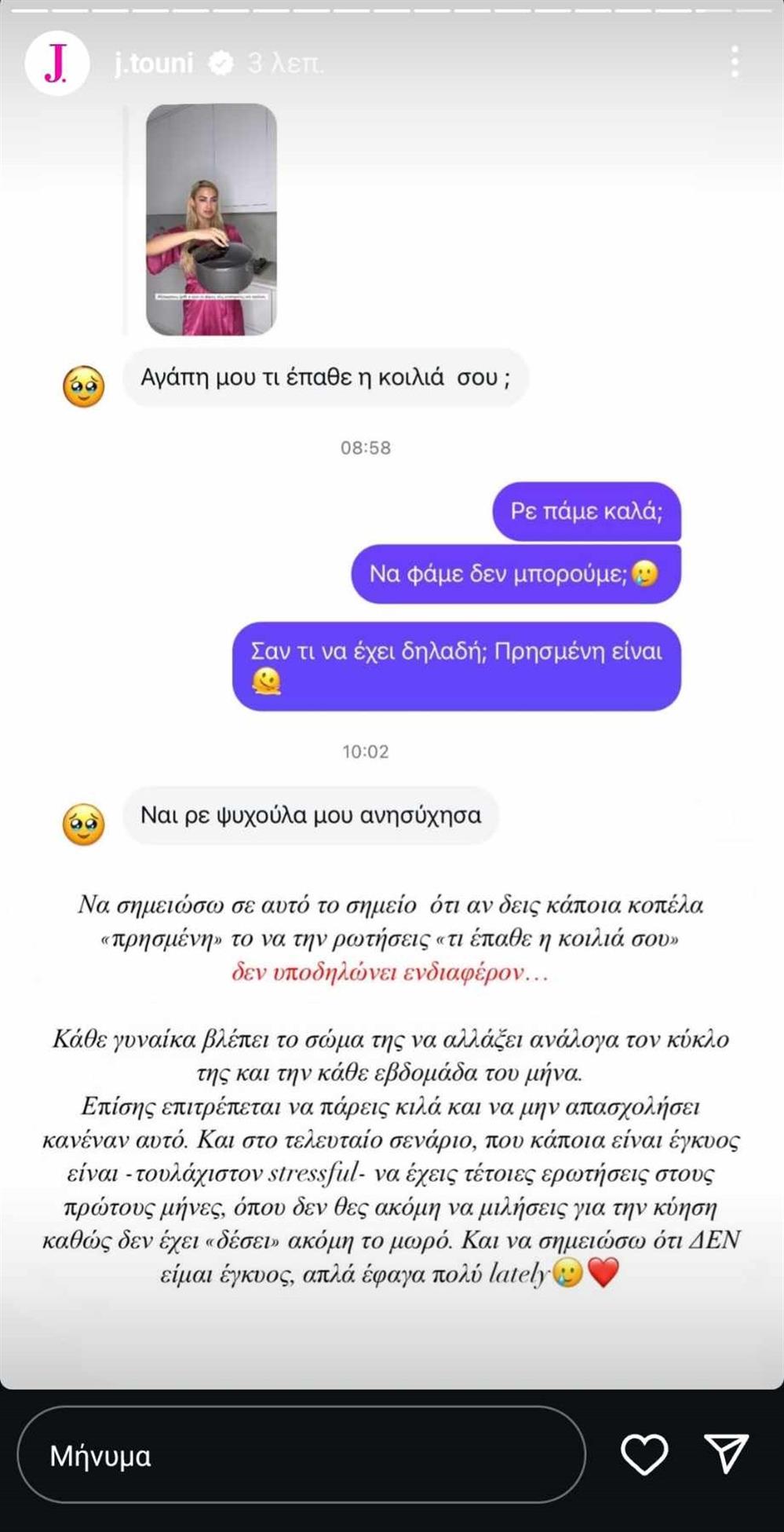Click the 'Ρε πάμε καλά;' reply bubble

coord(586,514)
